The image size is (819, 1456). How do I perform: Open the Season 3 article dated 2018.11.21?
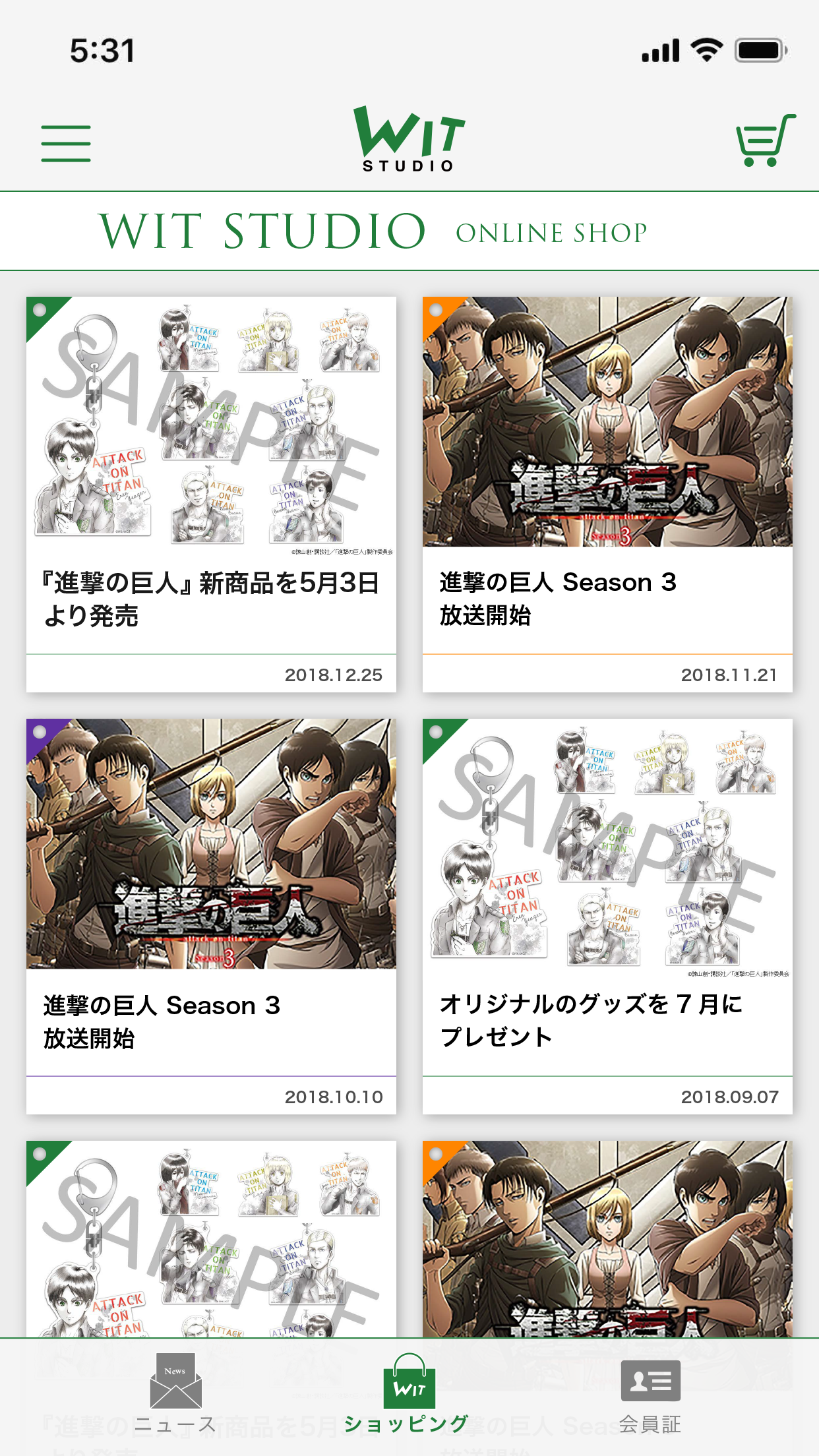607,495
